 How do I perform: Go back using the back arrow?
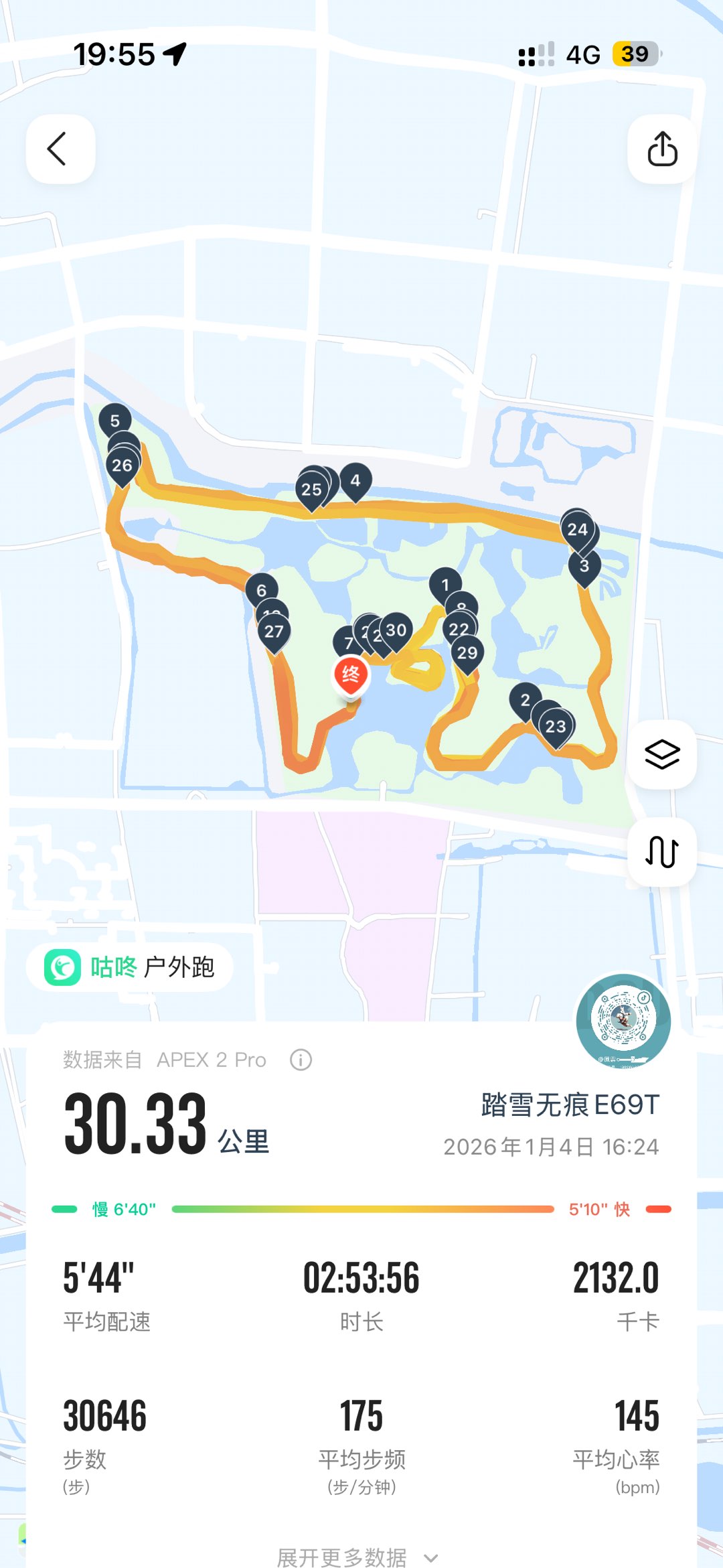[x=60, y=149]
